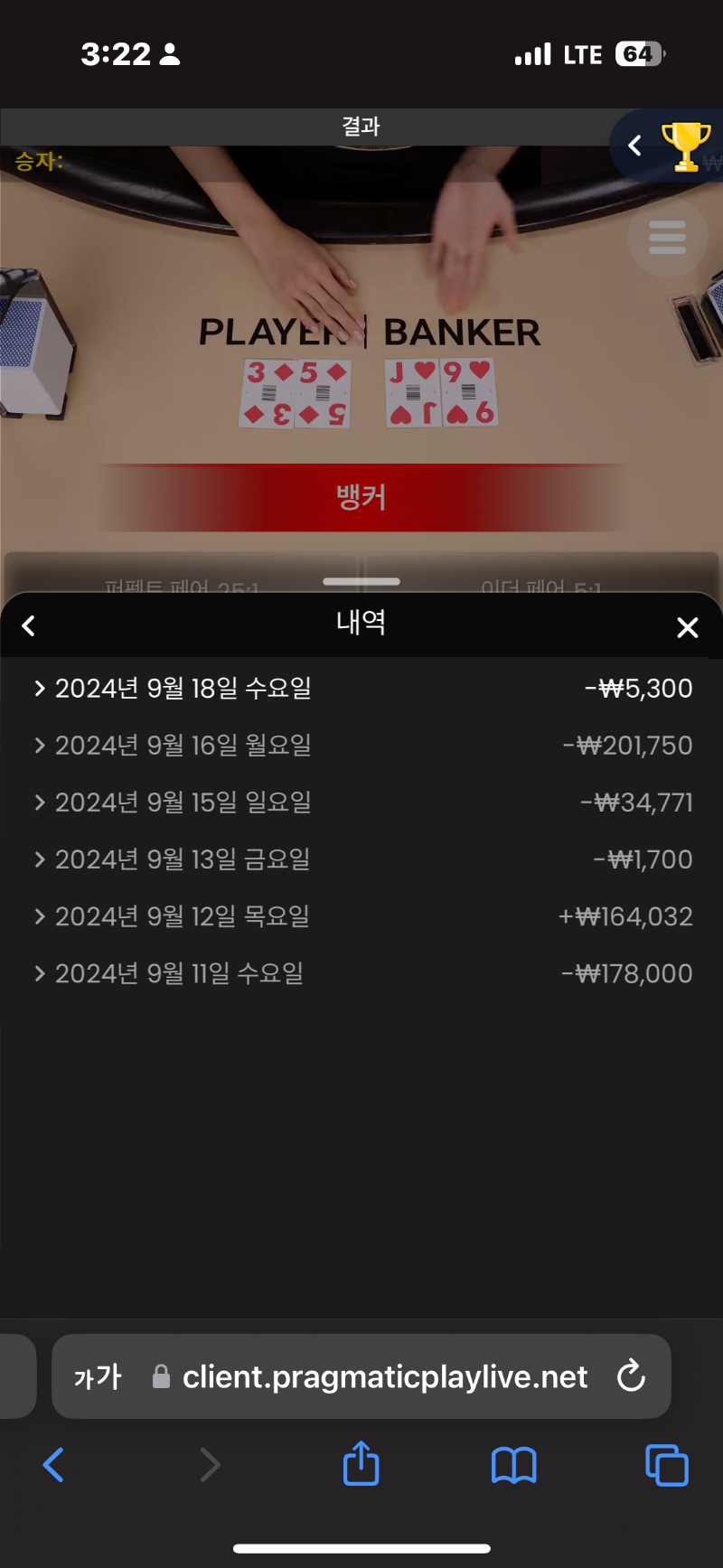
Task: Open the 2024년 9월 15일 일요일 history row
Action: 361,803
